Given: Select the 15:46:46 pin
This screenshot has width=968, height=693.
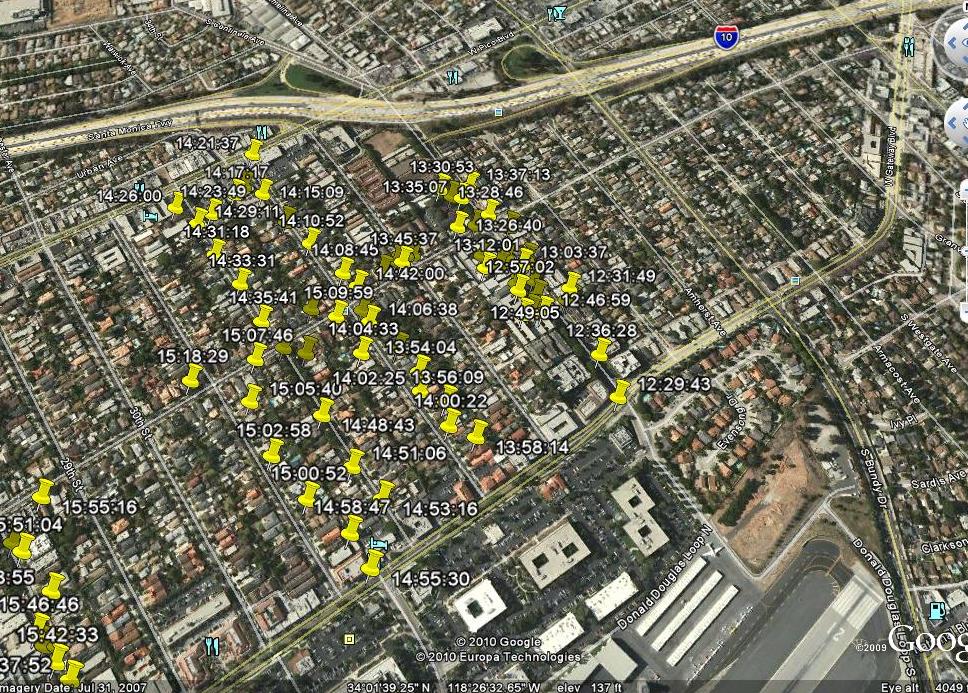Looking at the screenshot, I should (53, 584).
